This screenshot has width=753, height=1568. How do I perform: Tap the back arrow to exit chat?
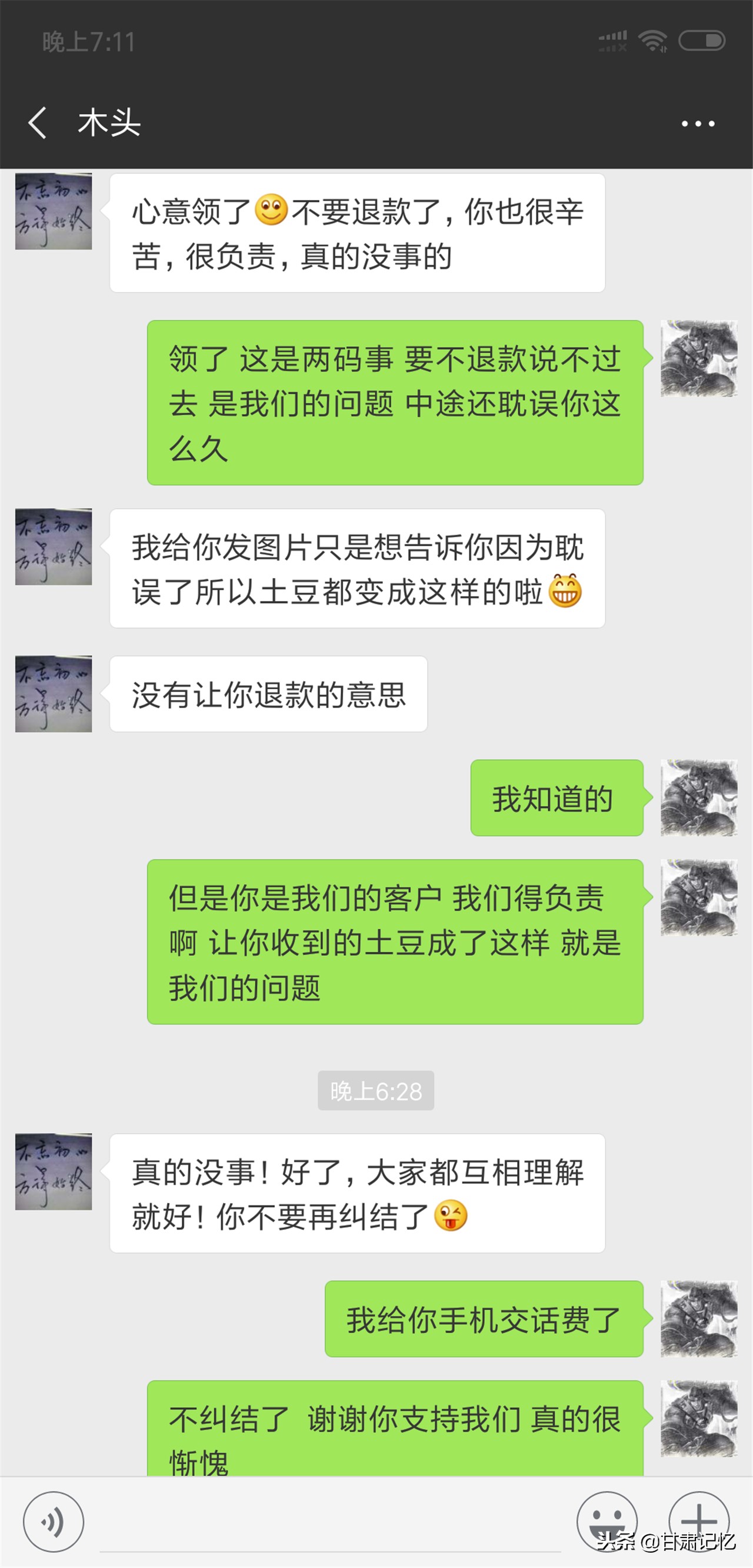click(38, 124)
